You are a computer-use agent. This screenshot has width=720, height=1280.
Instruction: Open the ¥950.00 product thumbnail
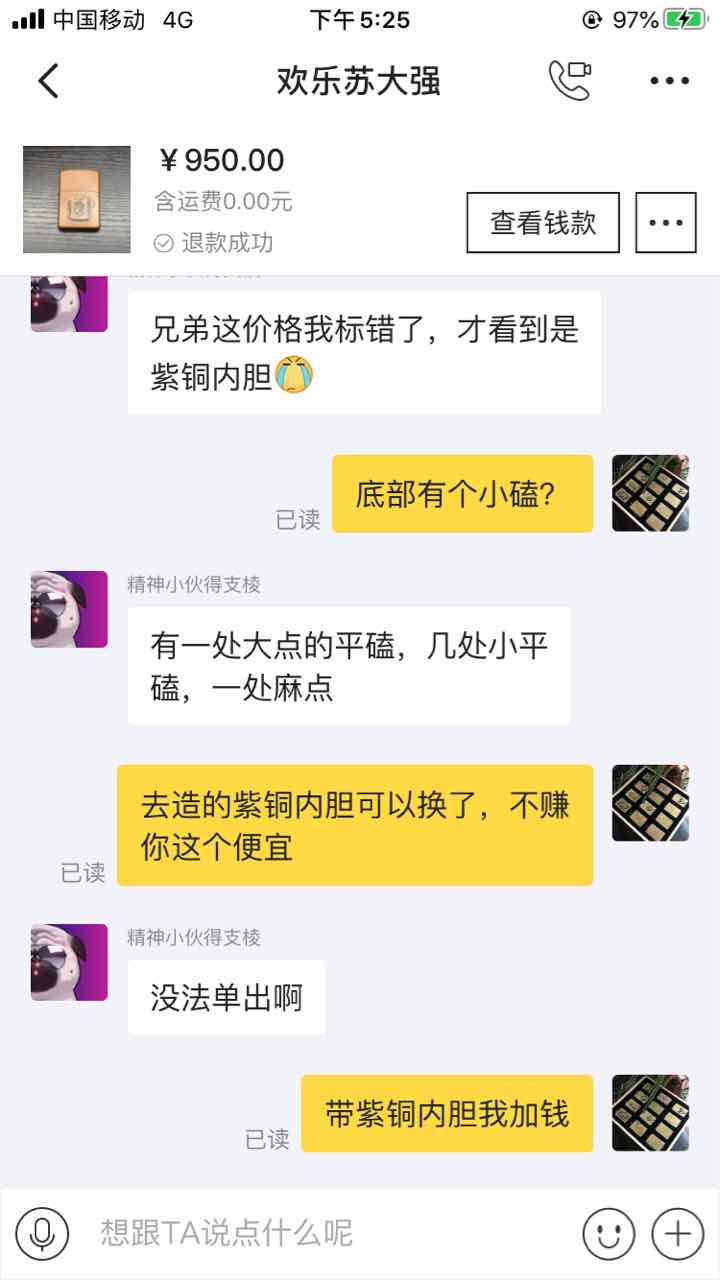click(77, 199)
